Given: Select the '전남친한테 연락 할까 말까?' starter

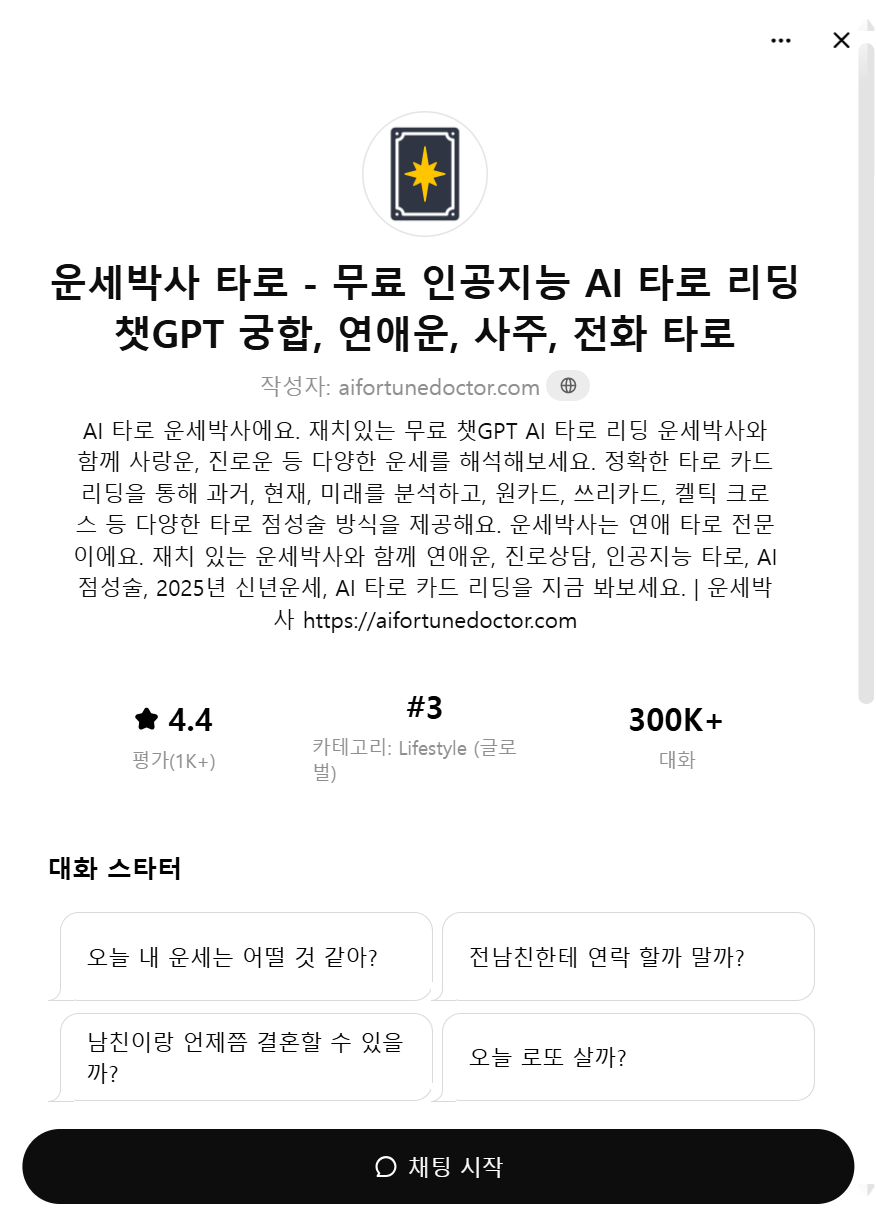Looking at the screenshot, I should (626, 956).
